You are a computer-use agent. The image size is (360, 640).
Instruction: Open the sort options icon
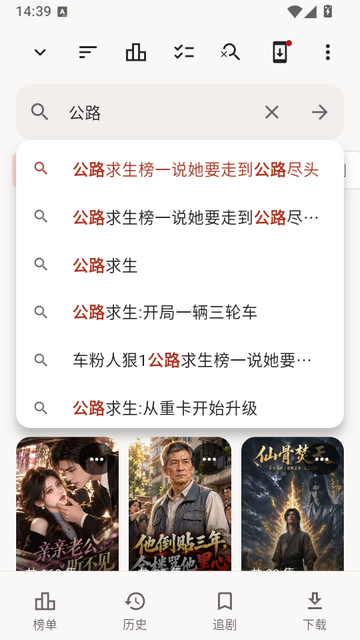[x=88, y=52]
